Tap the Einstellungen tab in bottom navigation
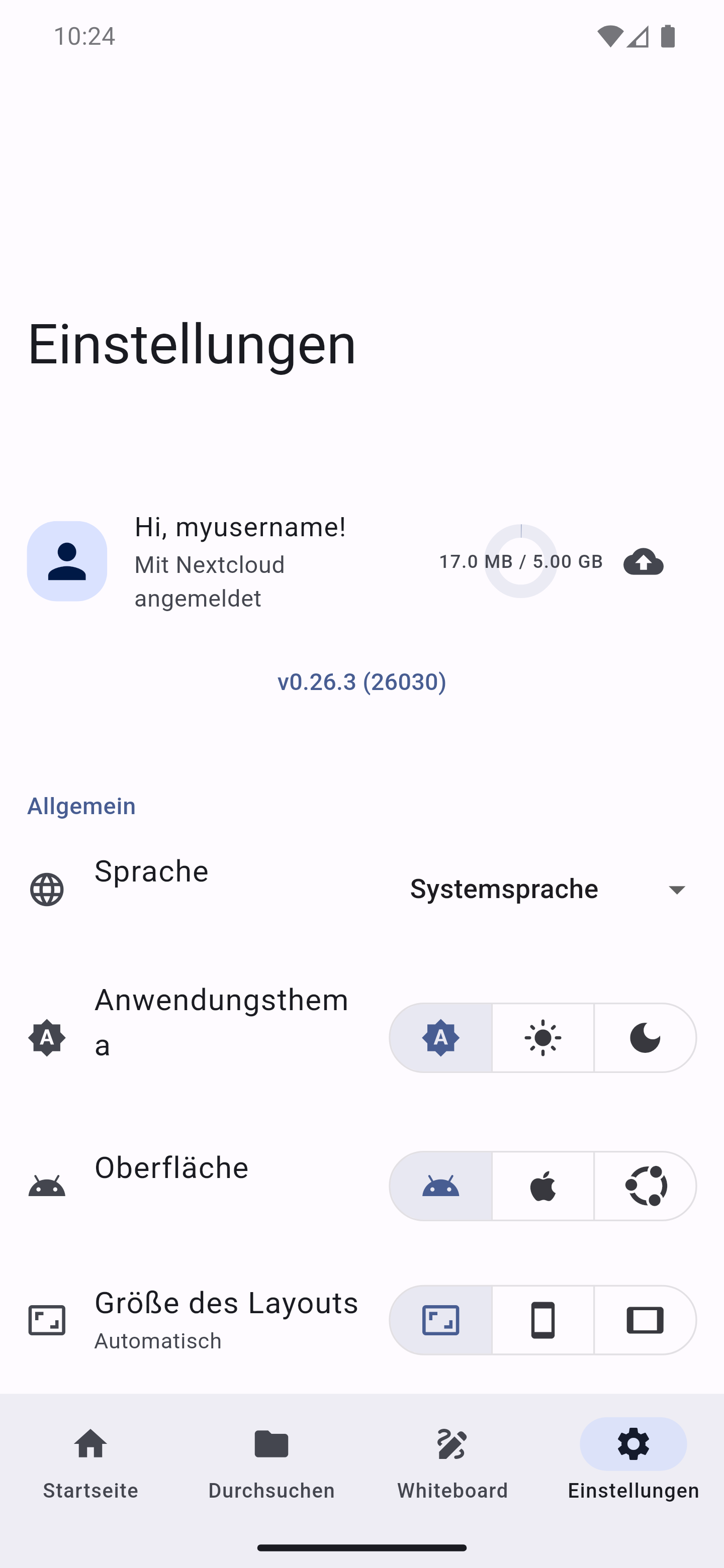 (633, 1463)
